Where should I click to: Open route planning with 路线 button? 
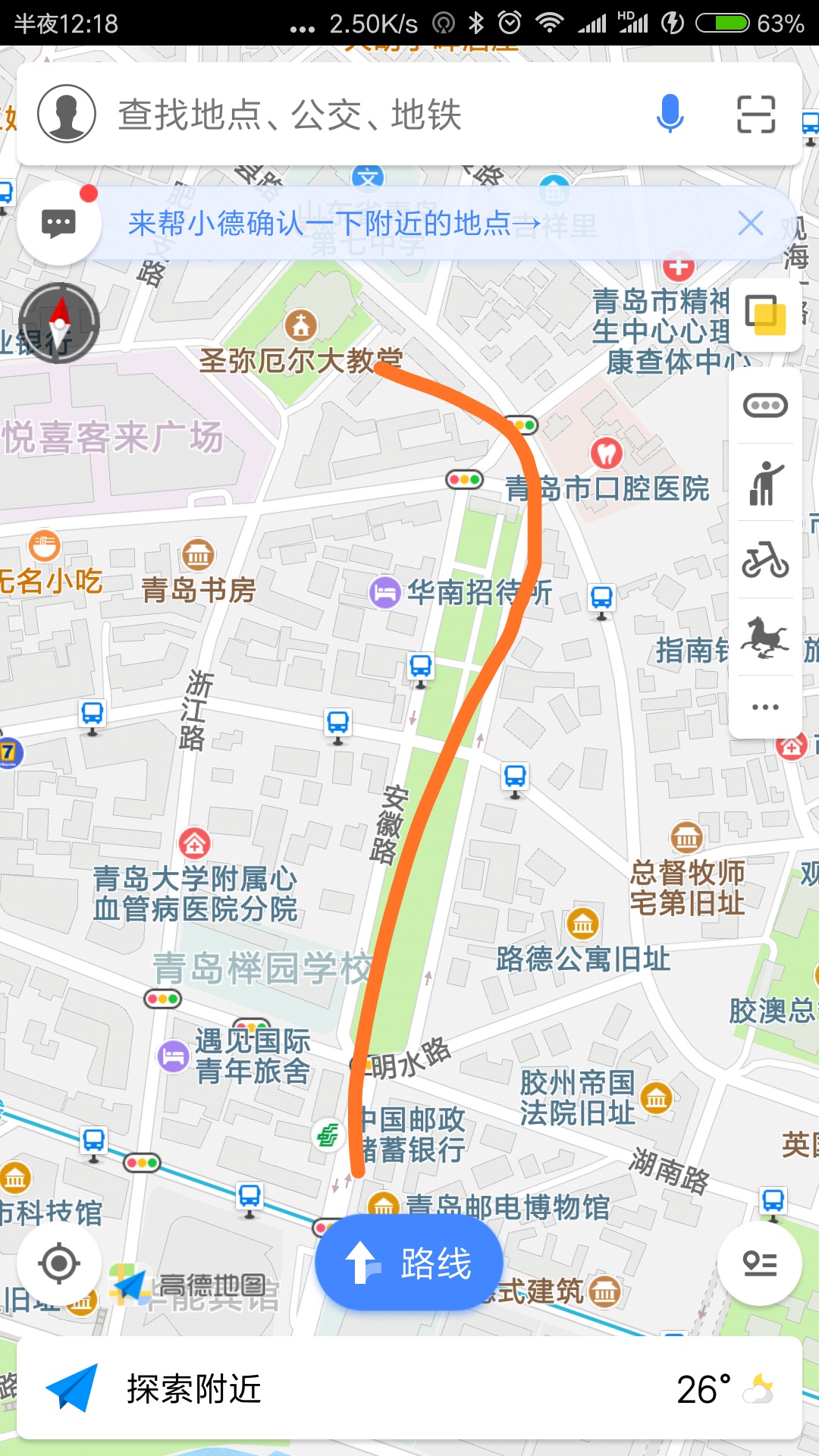[409, 1263]
